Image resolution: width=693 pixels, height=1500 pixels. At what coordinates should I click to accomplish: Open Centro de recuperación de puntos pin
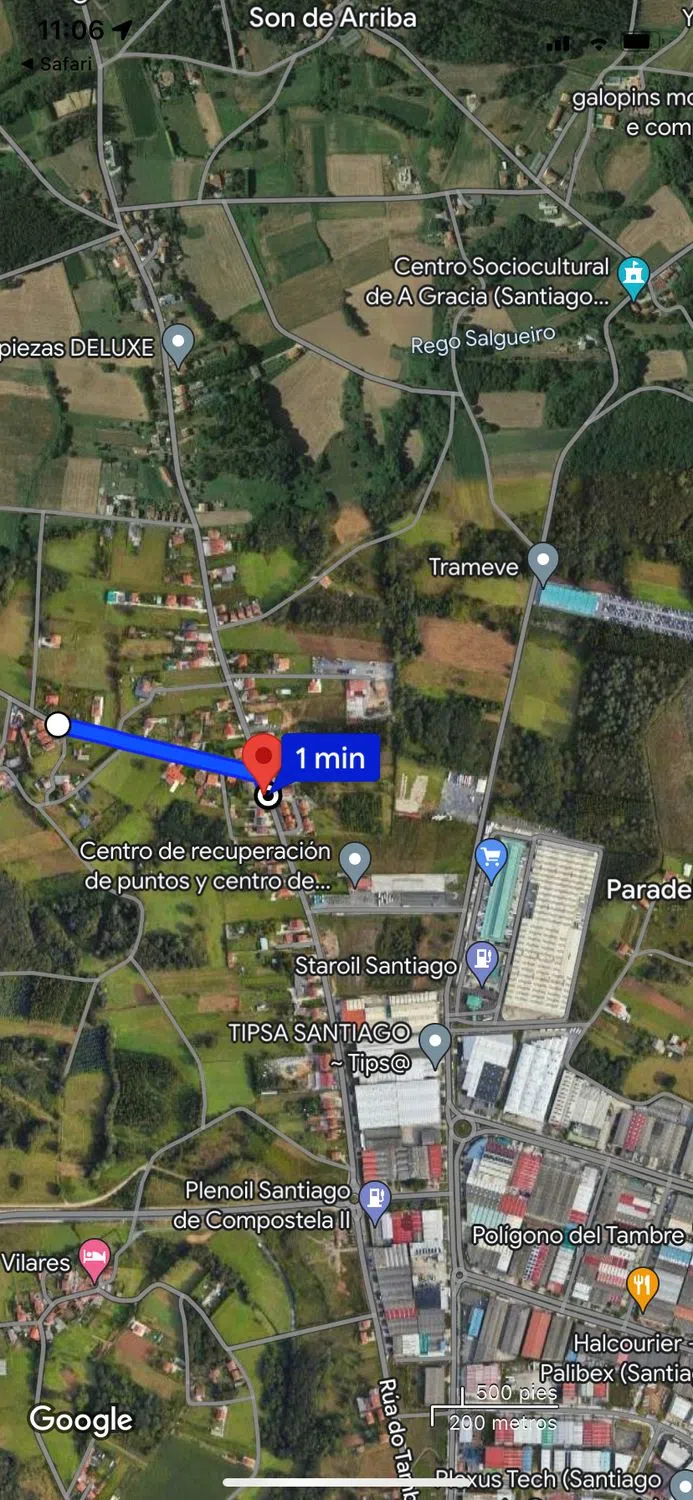pos(355,861)
